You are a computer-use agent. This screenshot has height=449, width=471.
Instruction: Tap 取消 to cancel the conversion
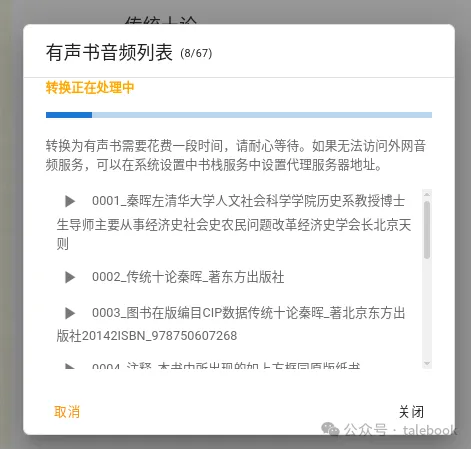tap(67, 412)
